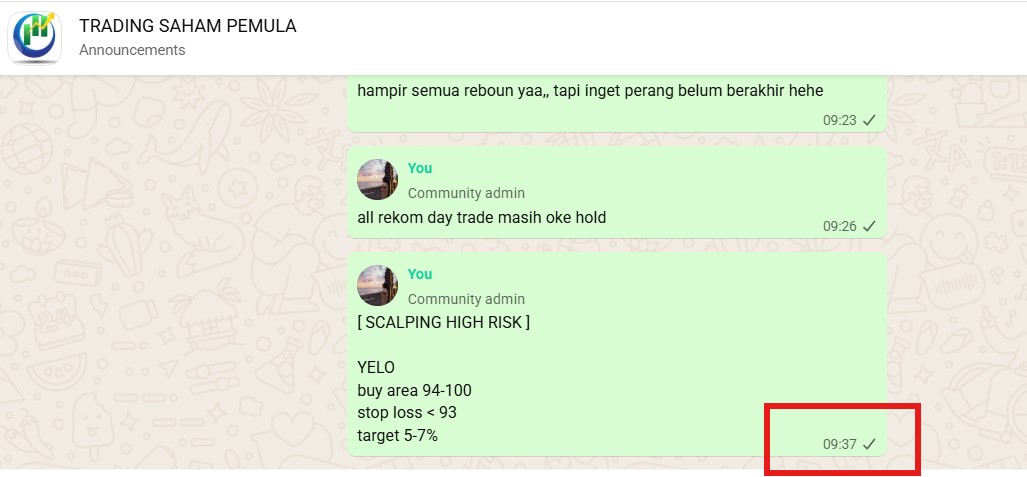Tap the TRADING SAHAM PEMULA group icon
Viewport: 1027px width, 477px height.
[x=35, y=37]
